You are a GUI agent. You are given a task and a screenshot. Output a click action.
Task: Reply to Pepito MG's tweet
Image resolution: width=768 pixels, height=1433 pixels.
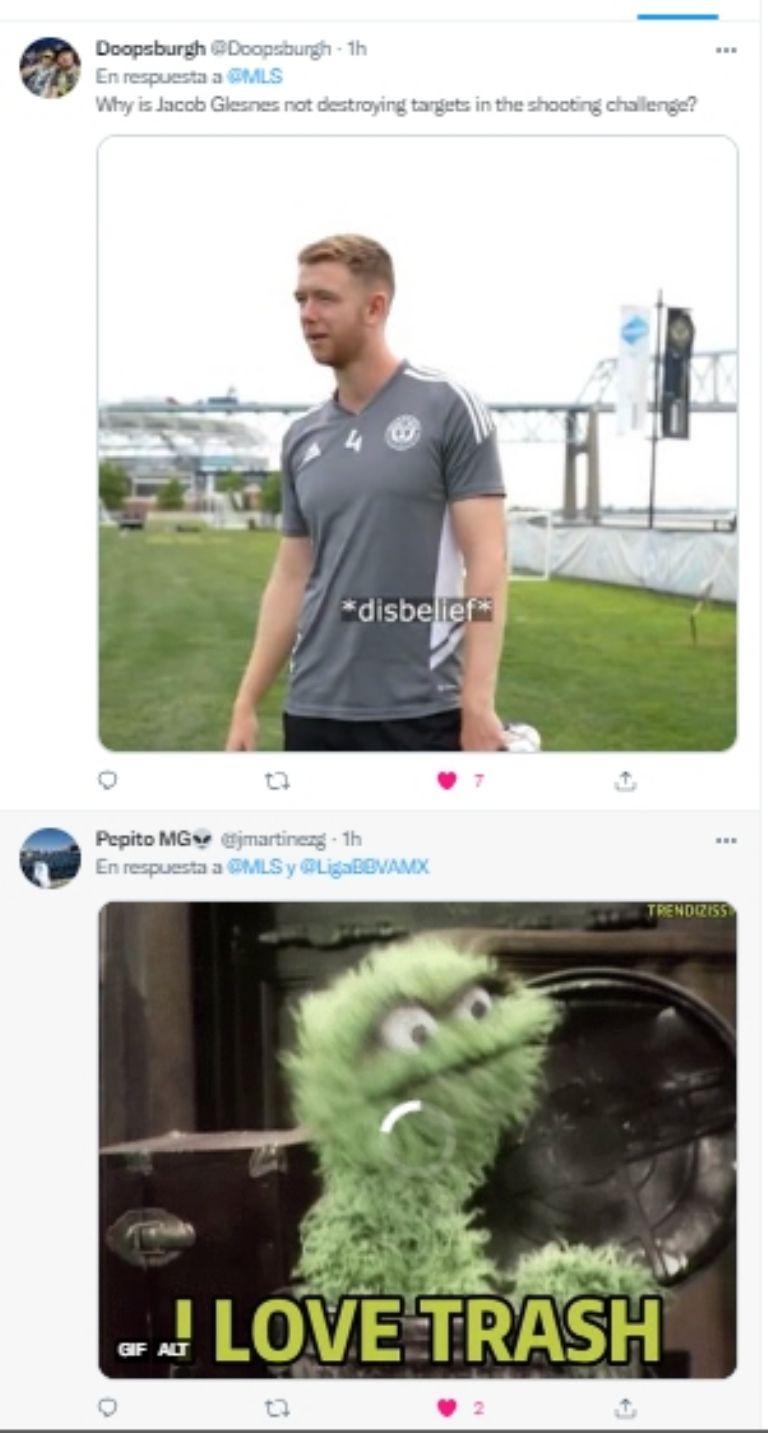tap(109, 1408)
